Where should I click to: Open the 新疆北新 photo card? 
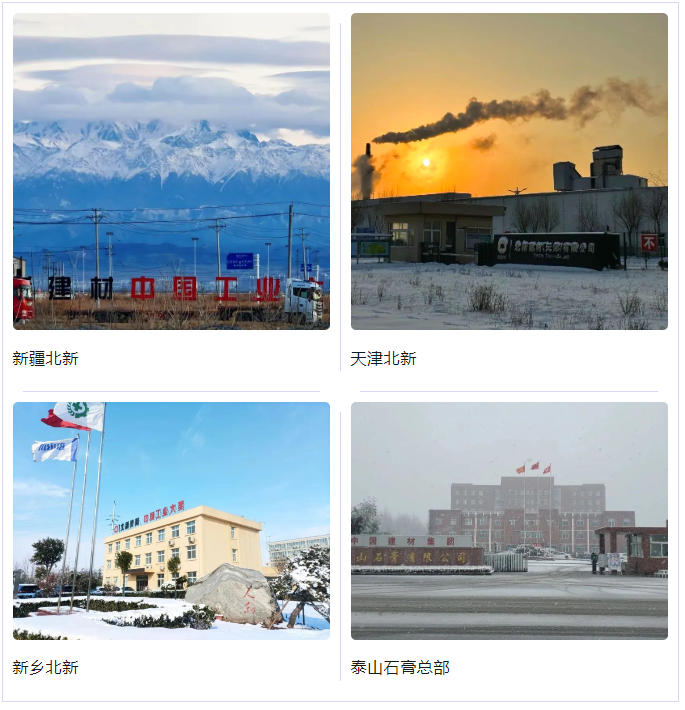171,171
